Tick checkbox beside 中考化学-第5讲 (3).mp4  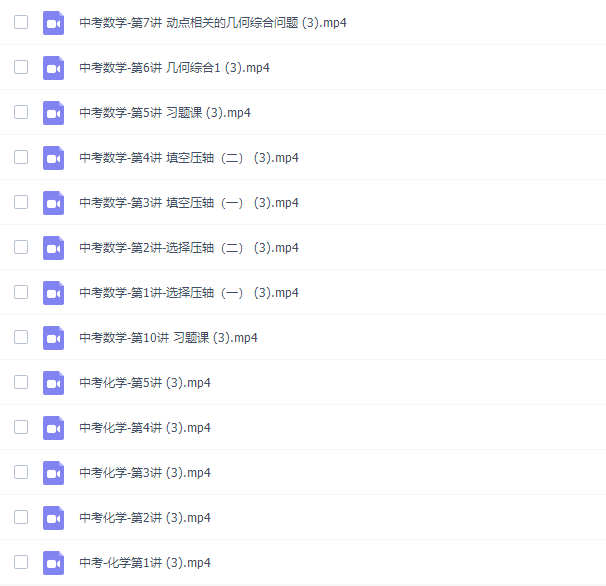tap(21, 382)
